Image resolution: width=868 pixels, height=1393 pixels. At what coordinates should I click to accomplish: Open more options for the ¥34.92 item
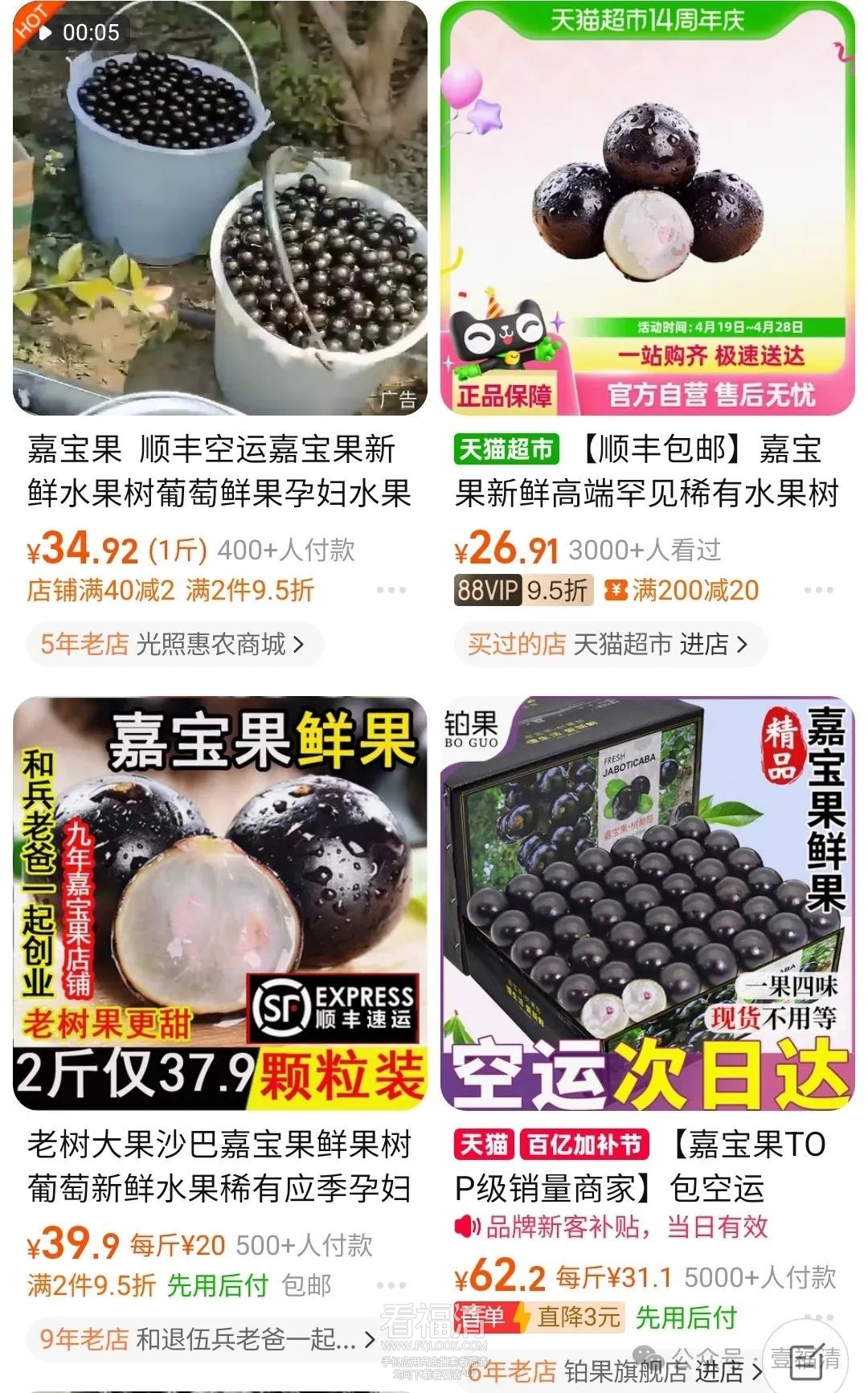tap(391, 591)
